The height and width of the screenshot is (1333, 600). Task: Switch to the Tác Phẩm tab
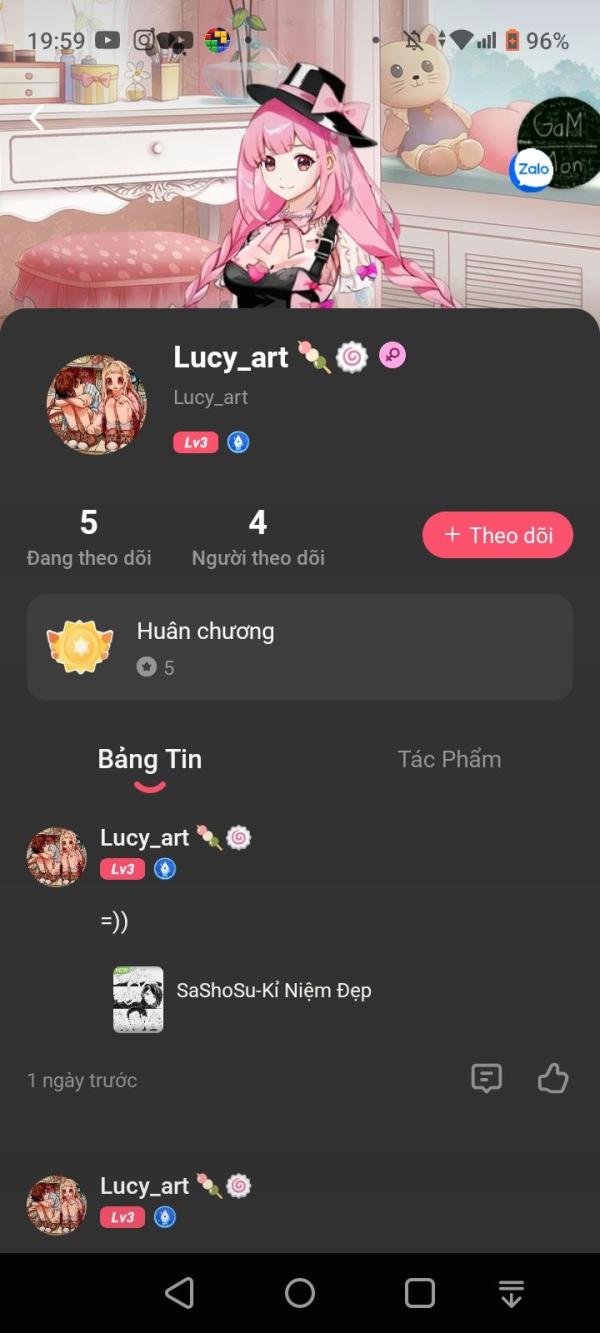(x=449, y=759)
